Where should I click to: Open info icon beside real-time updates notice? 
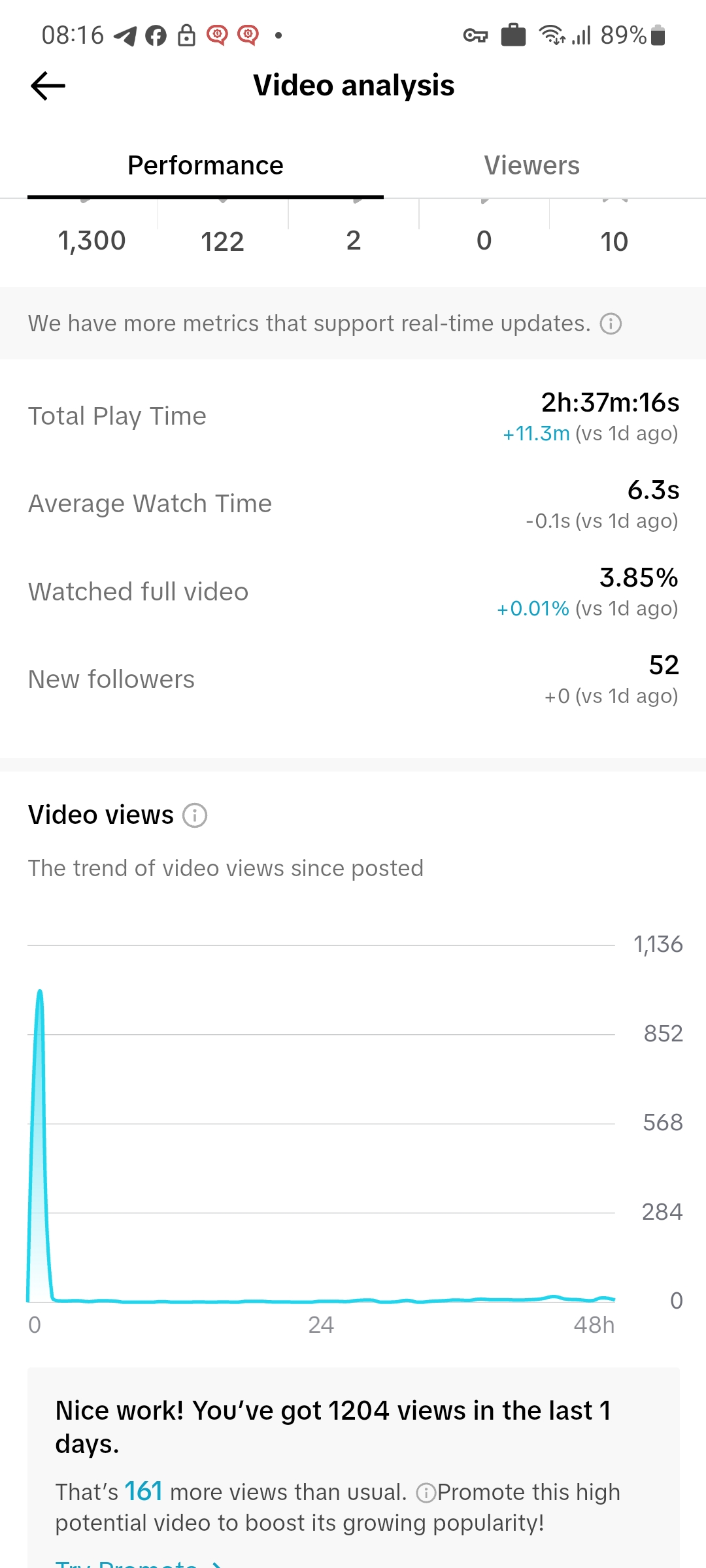(611, 323)
